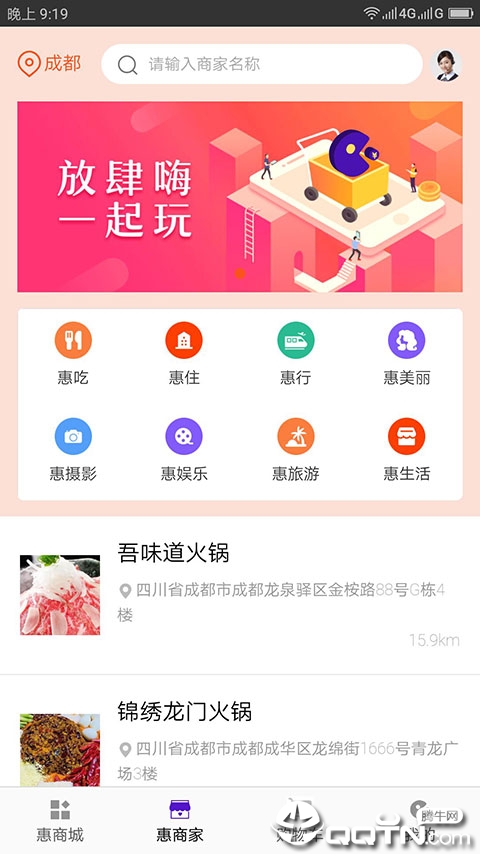Screen dimensions: 480x854
Task: Select the 惠摄影 category
Action: 73,449
